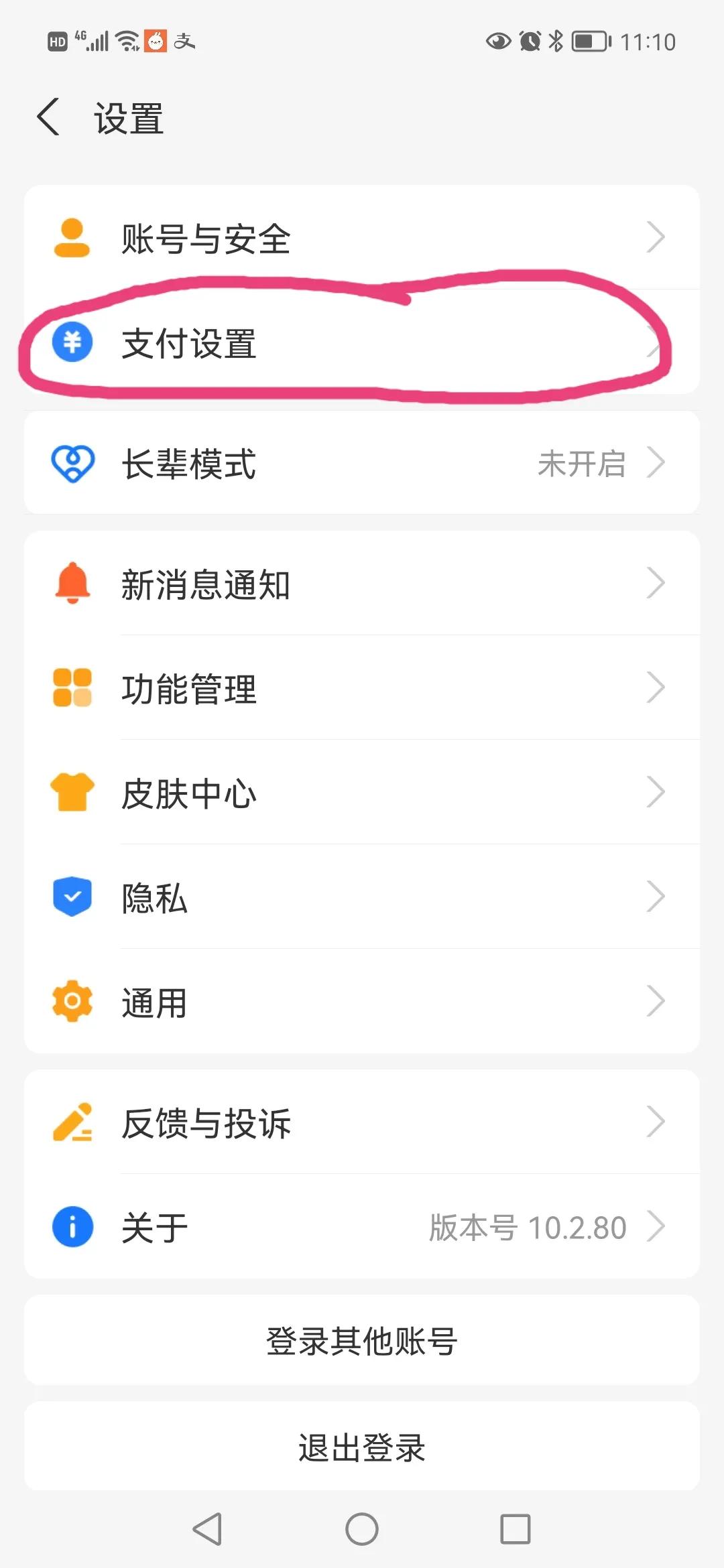724x1568 pixels.
Task: Open 新消息通知 settings
Action: pyautogui.click(x=362, y=584)
